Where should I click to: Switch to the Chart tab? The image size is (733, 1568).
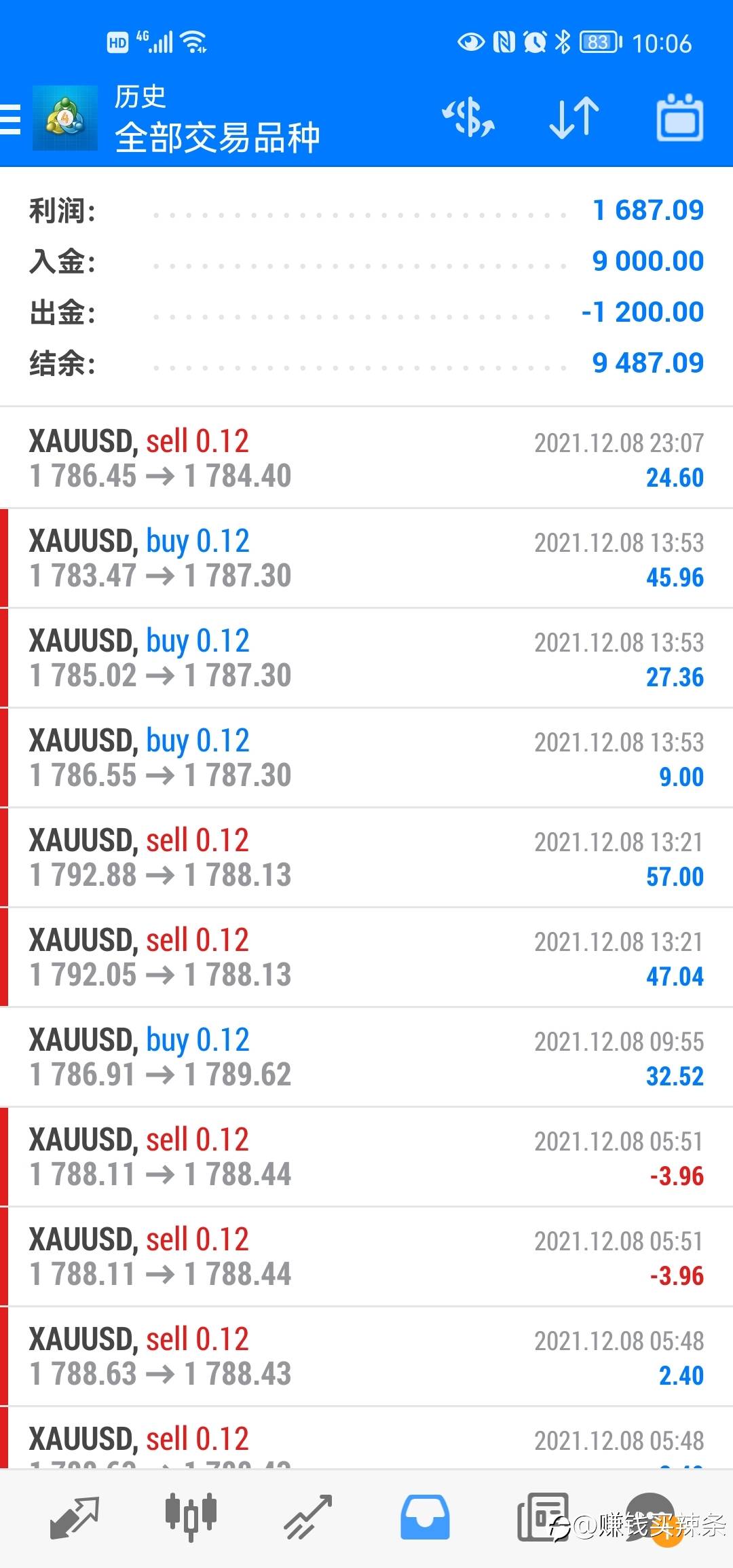[191, 1518]
